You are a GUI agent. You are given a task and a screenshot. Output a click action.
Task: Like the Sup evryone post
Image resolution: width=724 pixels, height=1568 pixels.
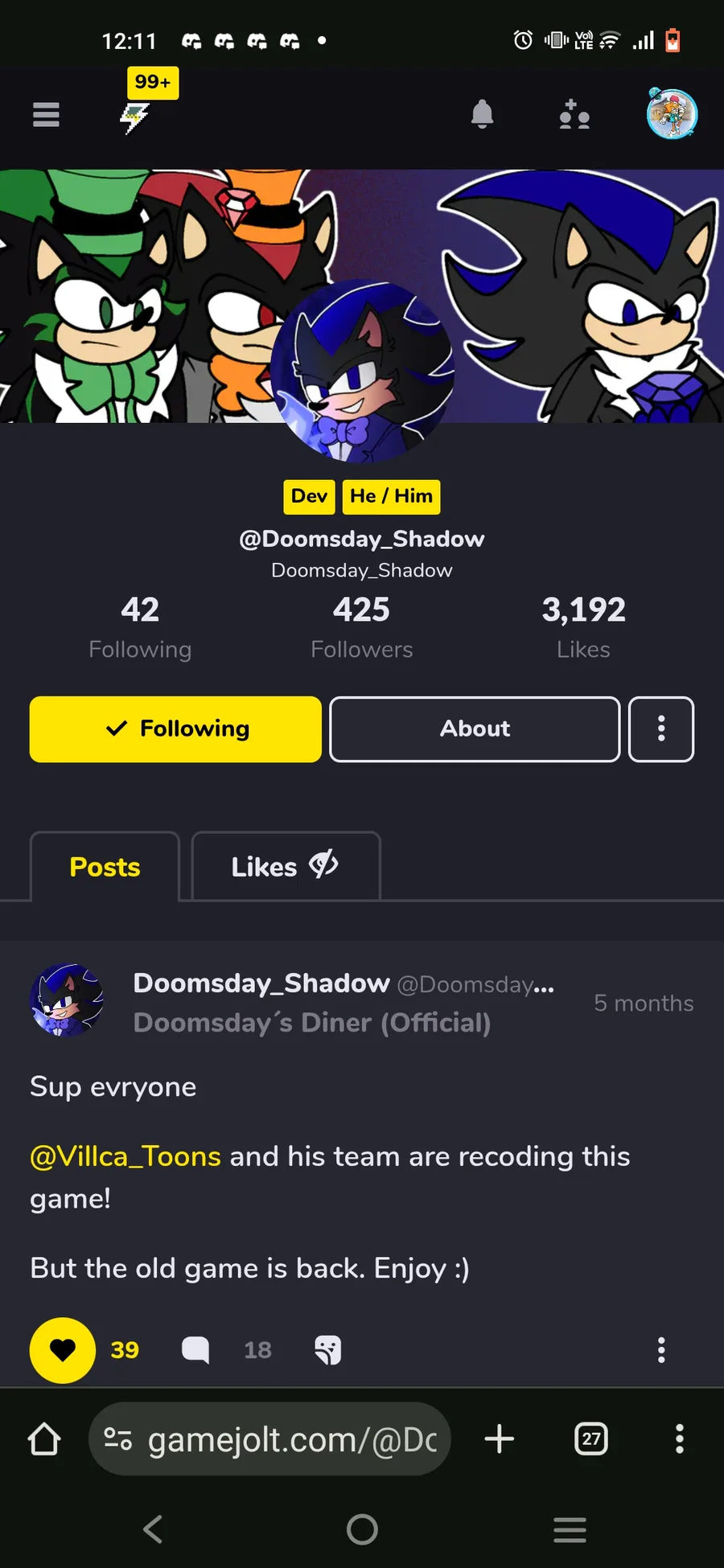pyautogui.click(x=63, y=1350)
